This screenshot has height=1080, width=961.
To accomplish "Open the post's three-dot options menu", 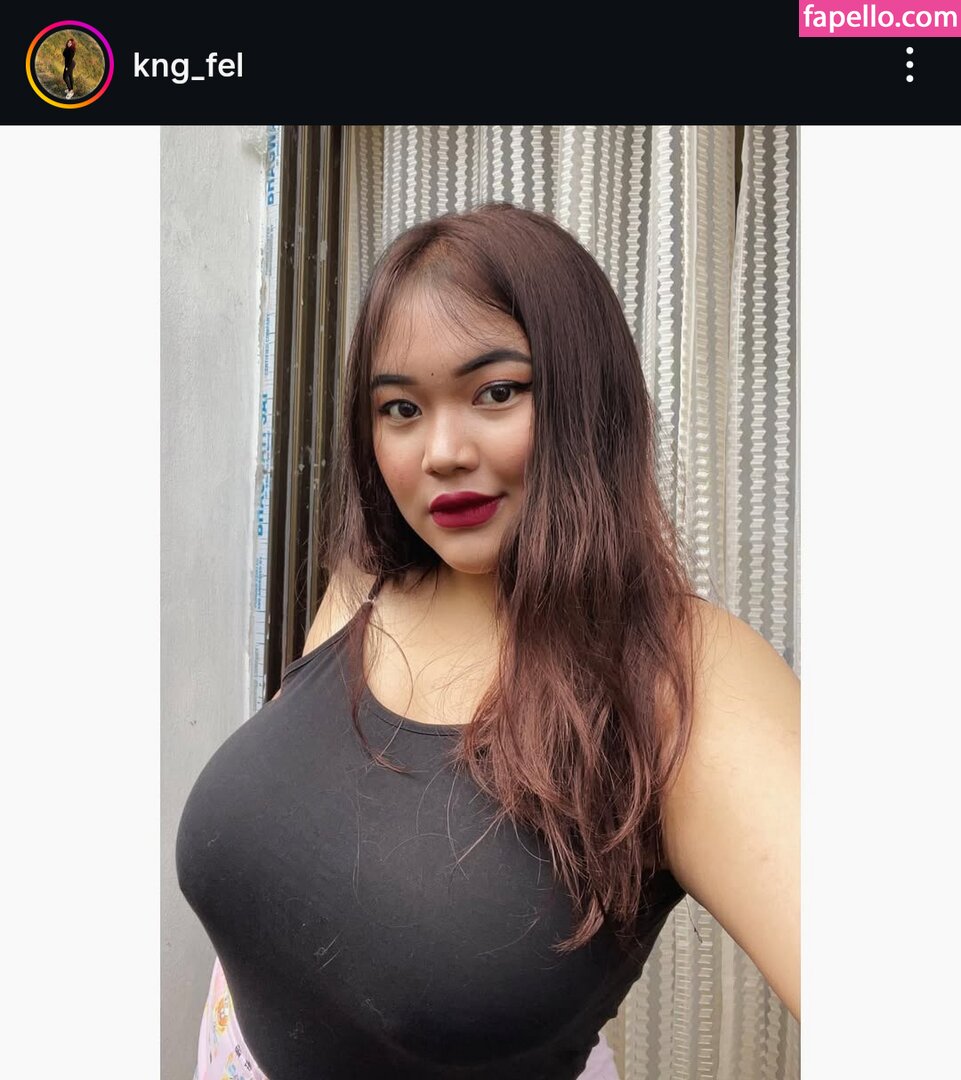I will (909, 65).
